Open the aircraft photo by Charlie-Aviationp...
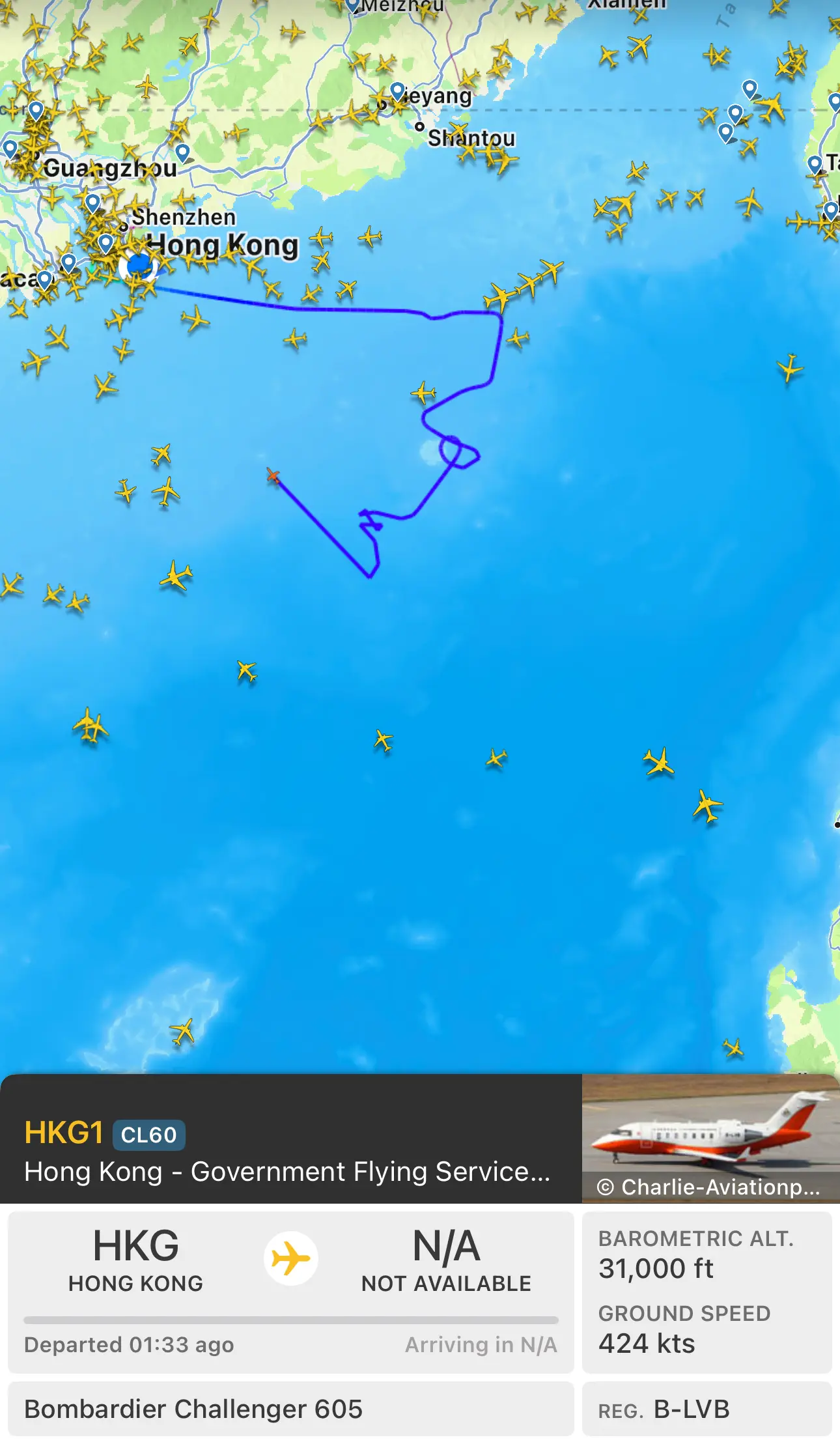Image resolution: width=840 pixels, height=1444 pixels. [710, 1138]
